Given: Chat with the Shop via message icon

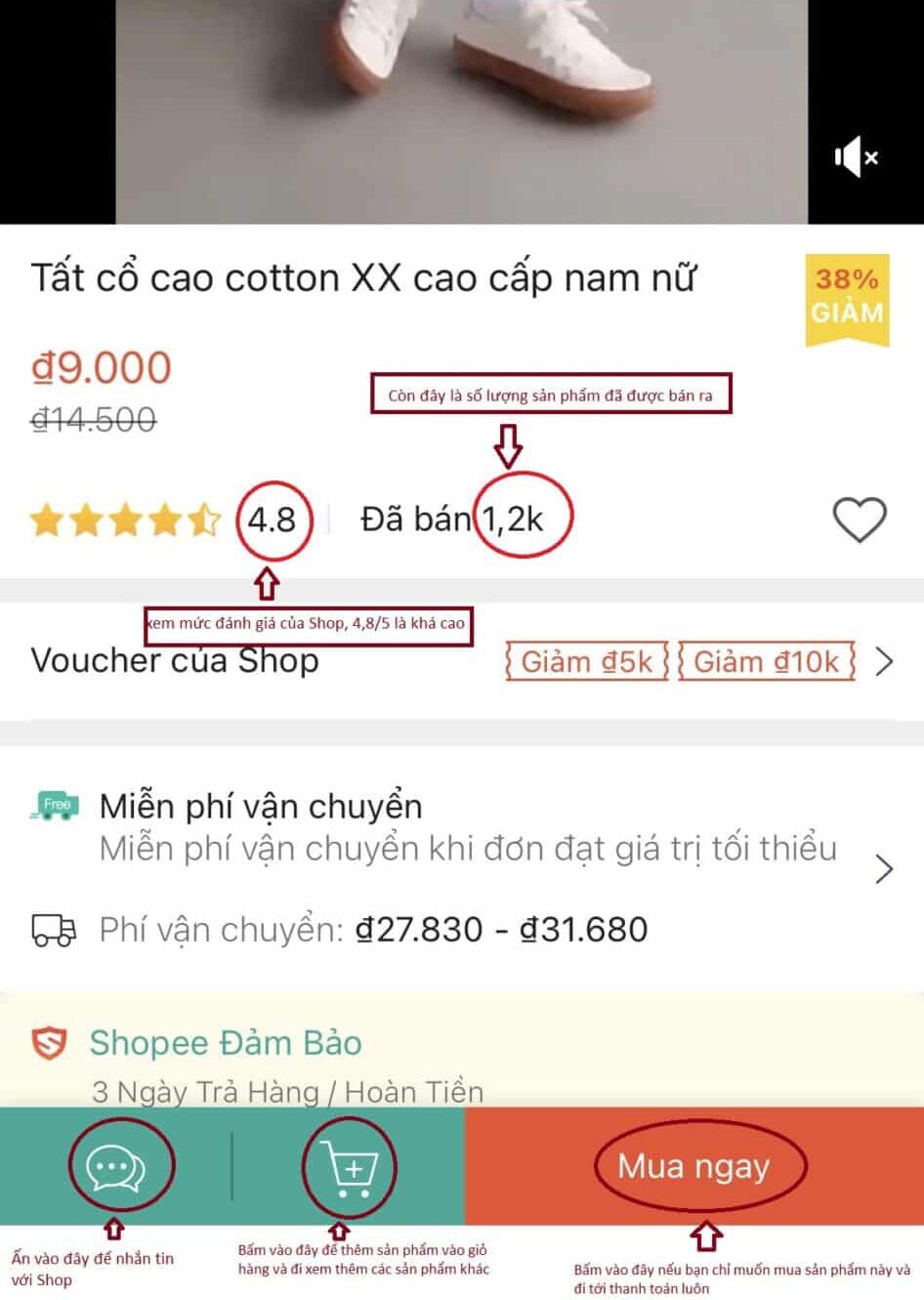Looking at the screenshot, I should 115,1167.
